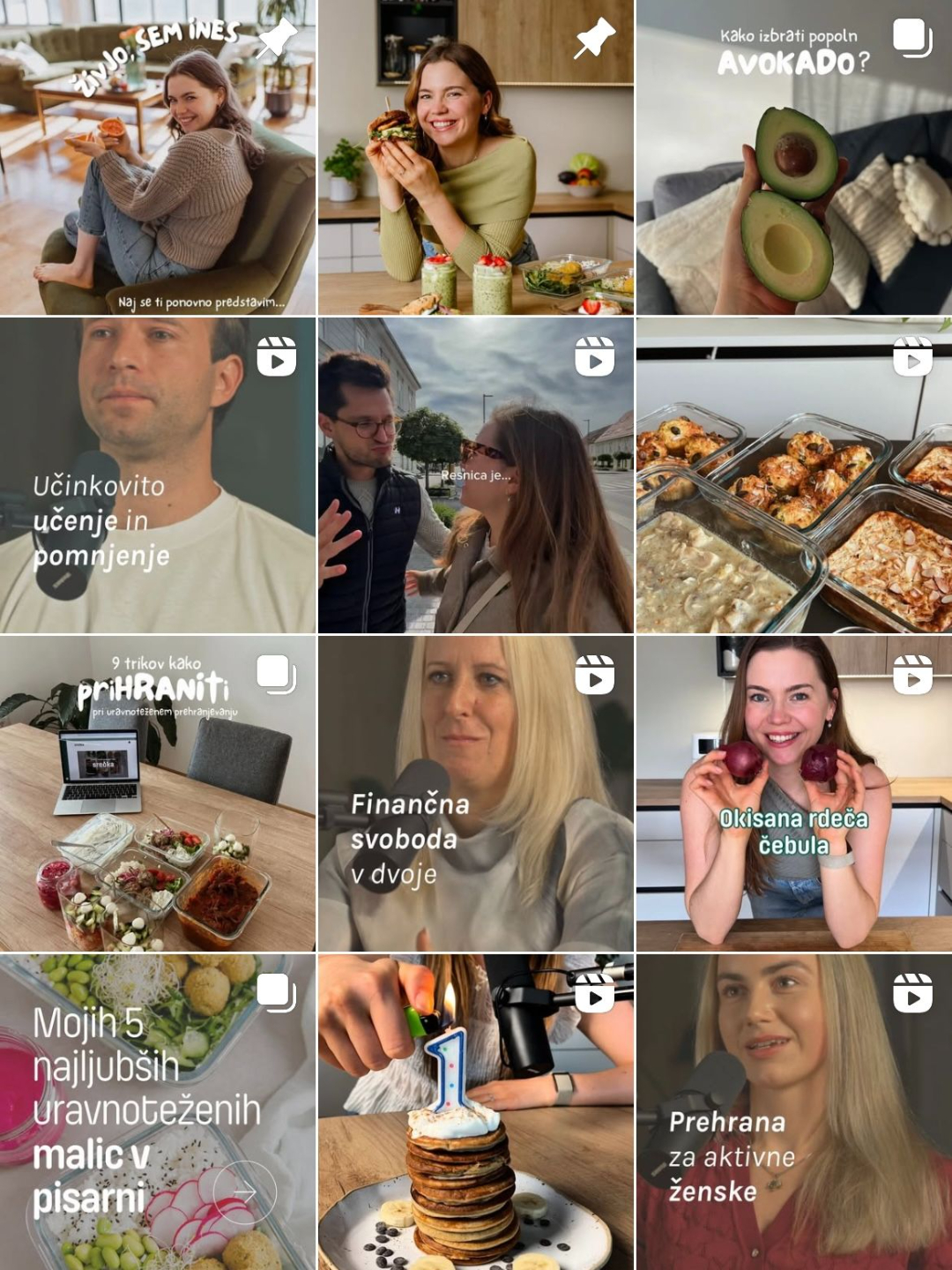Open the pinned 'Živjo, sem Ines' post

point(158,159)
